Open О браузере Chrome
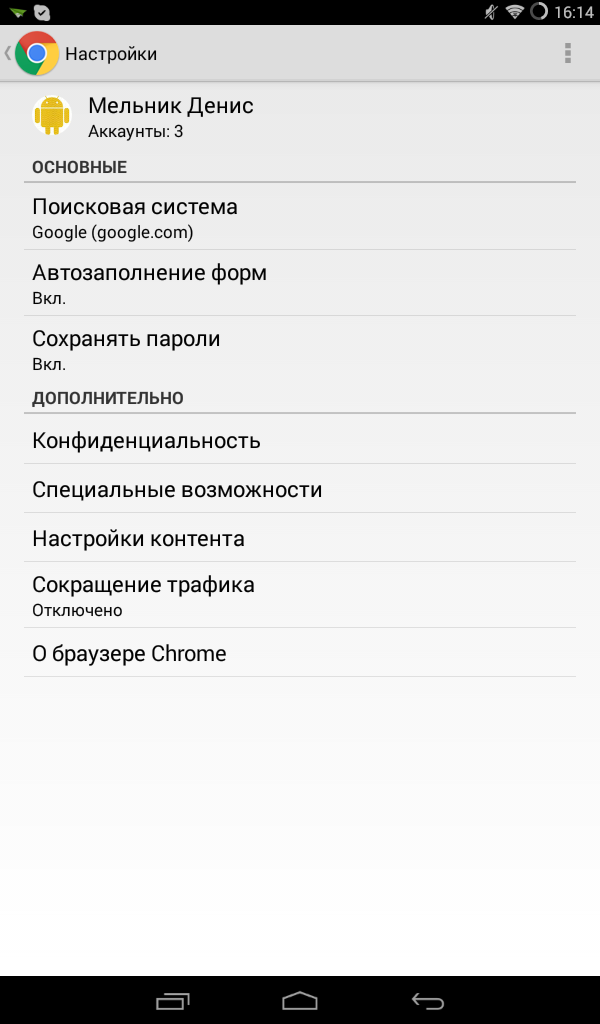Viewport: 600px width, 1024px height. [300, 653]
